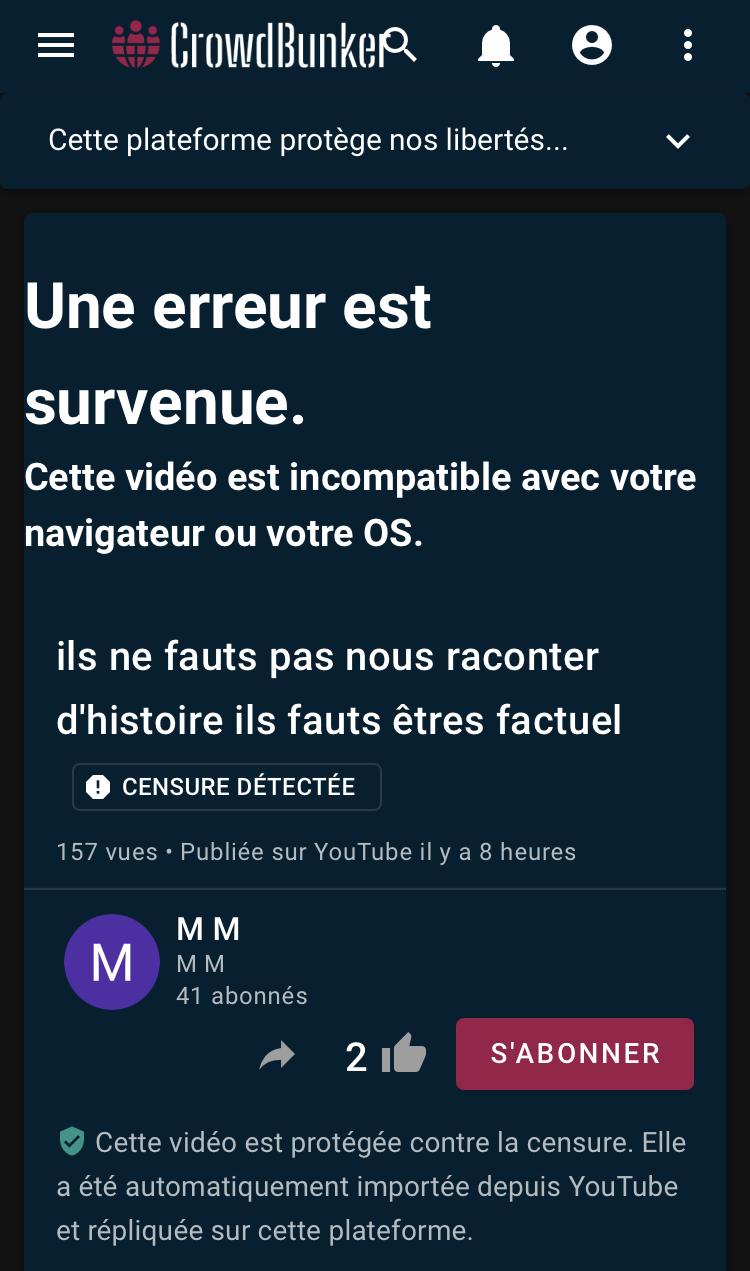This screenshot has height=1271, width=750.
Task: Open the M M channel avatar
Action: (112, 962)
